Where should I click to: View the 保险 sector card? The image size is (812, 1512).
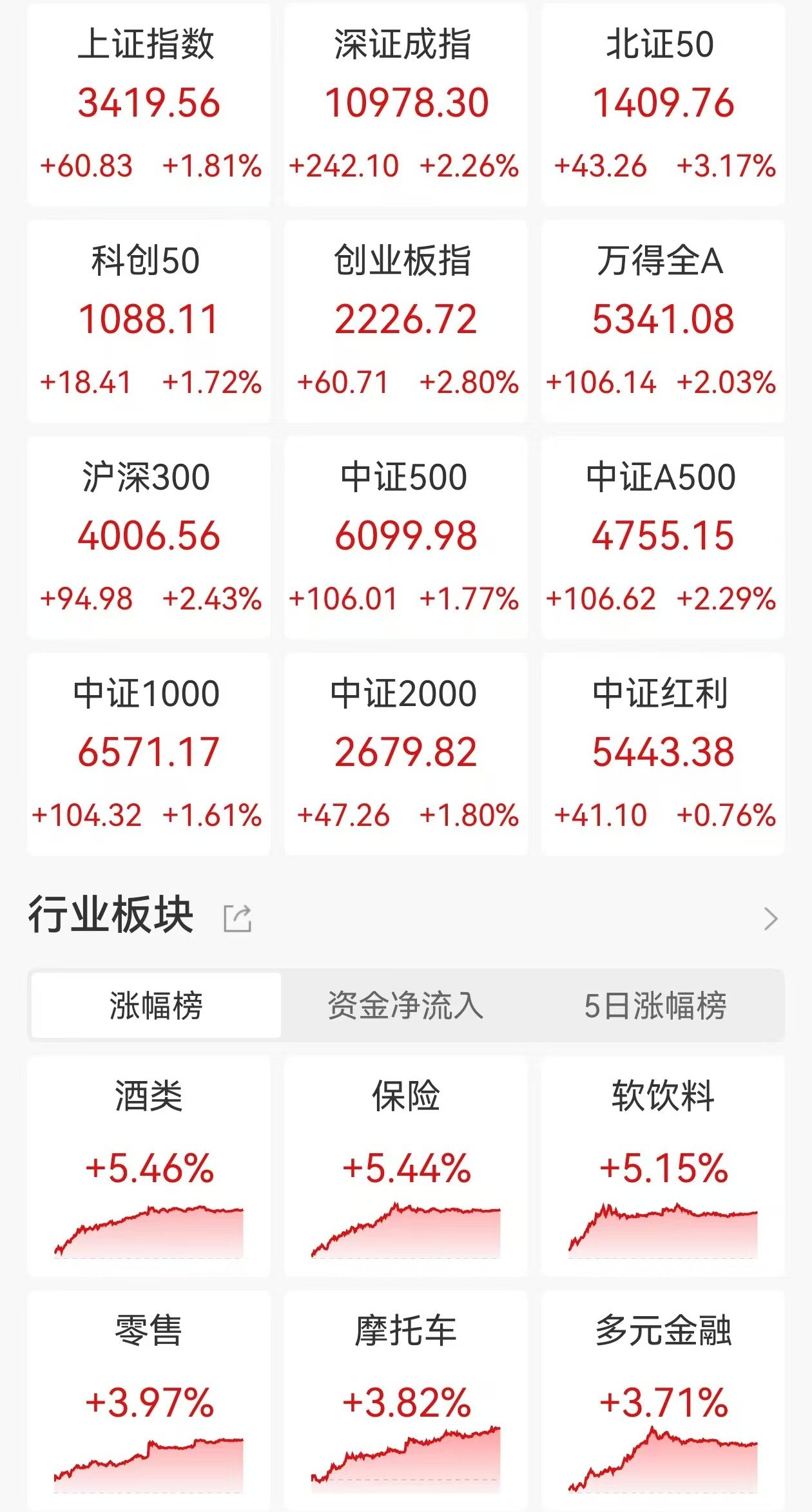click(x=406, y=1166)
